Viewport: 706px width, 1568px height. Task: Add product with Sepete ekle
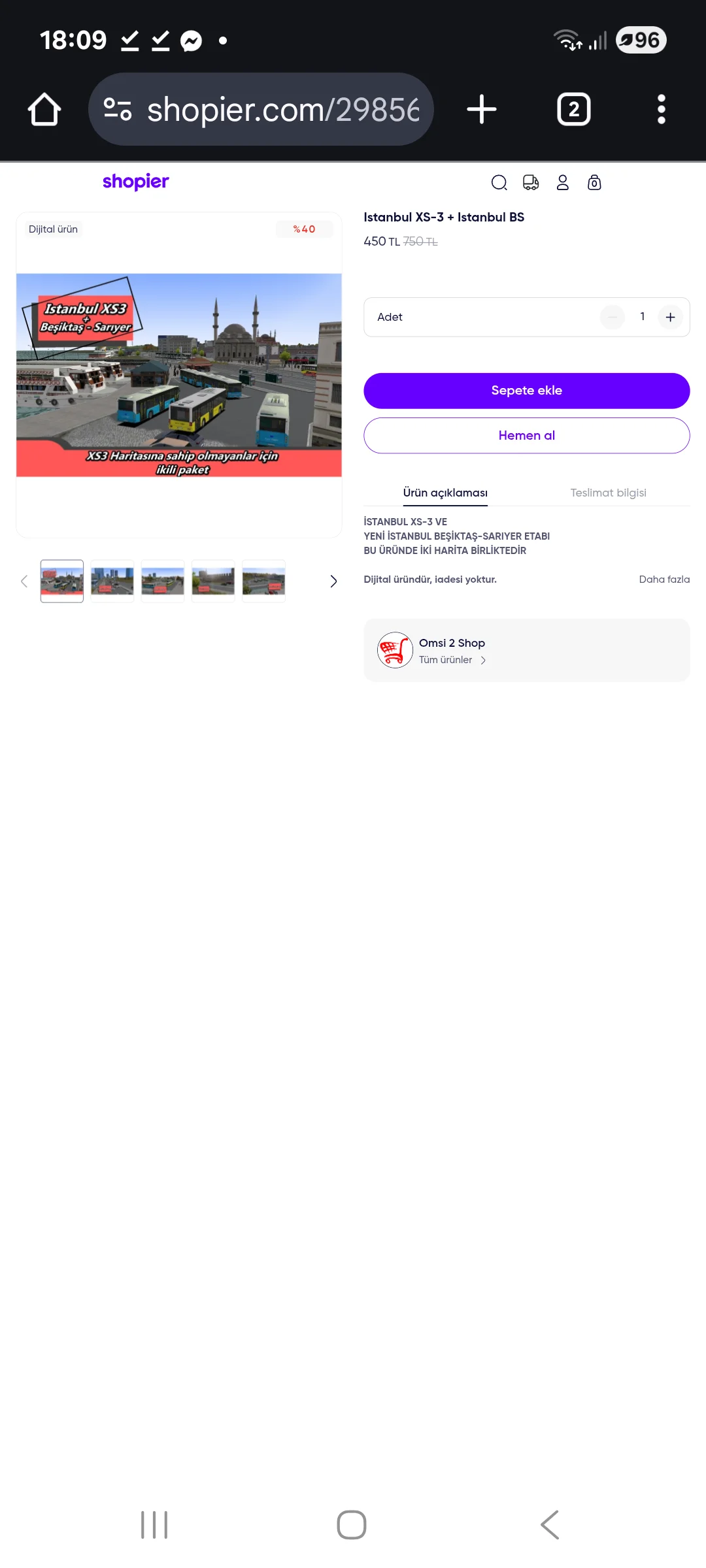(526, 391)
